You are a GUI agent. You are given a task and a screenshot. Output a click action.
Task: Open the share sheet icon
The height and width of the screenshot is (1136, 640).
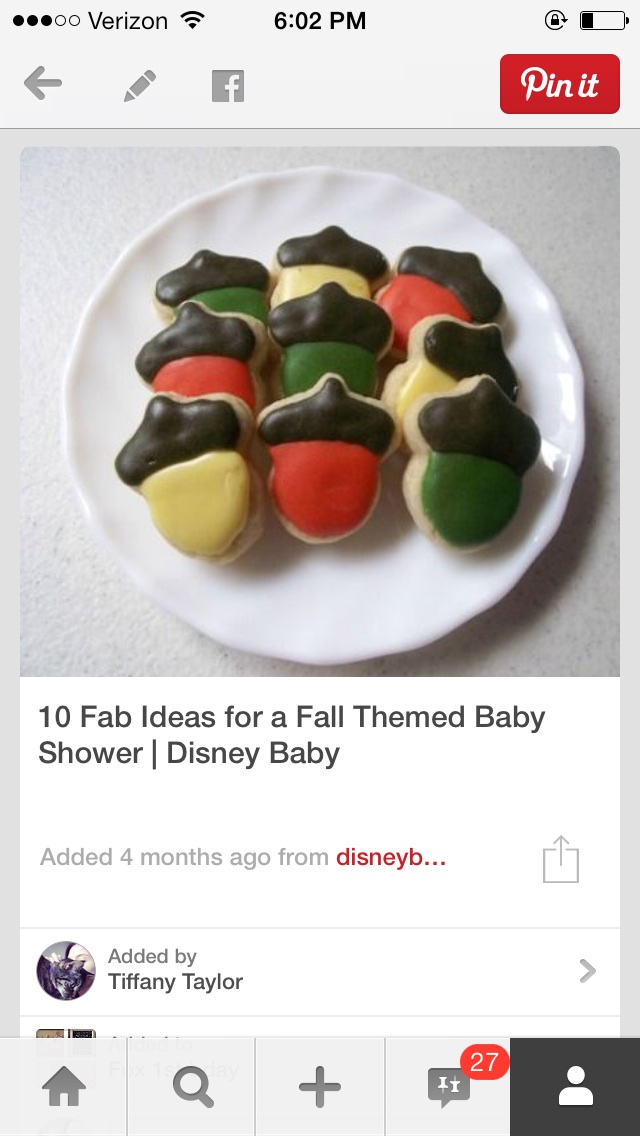[x=561, y=859]
